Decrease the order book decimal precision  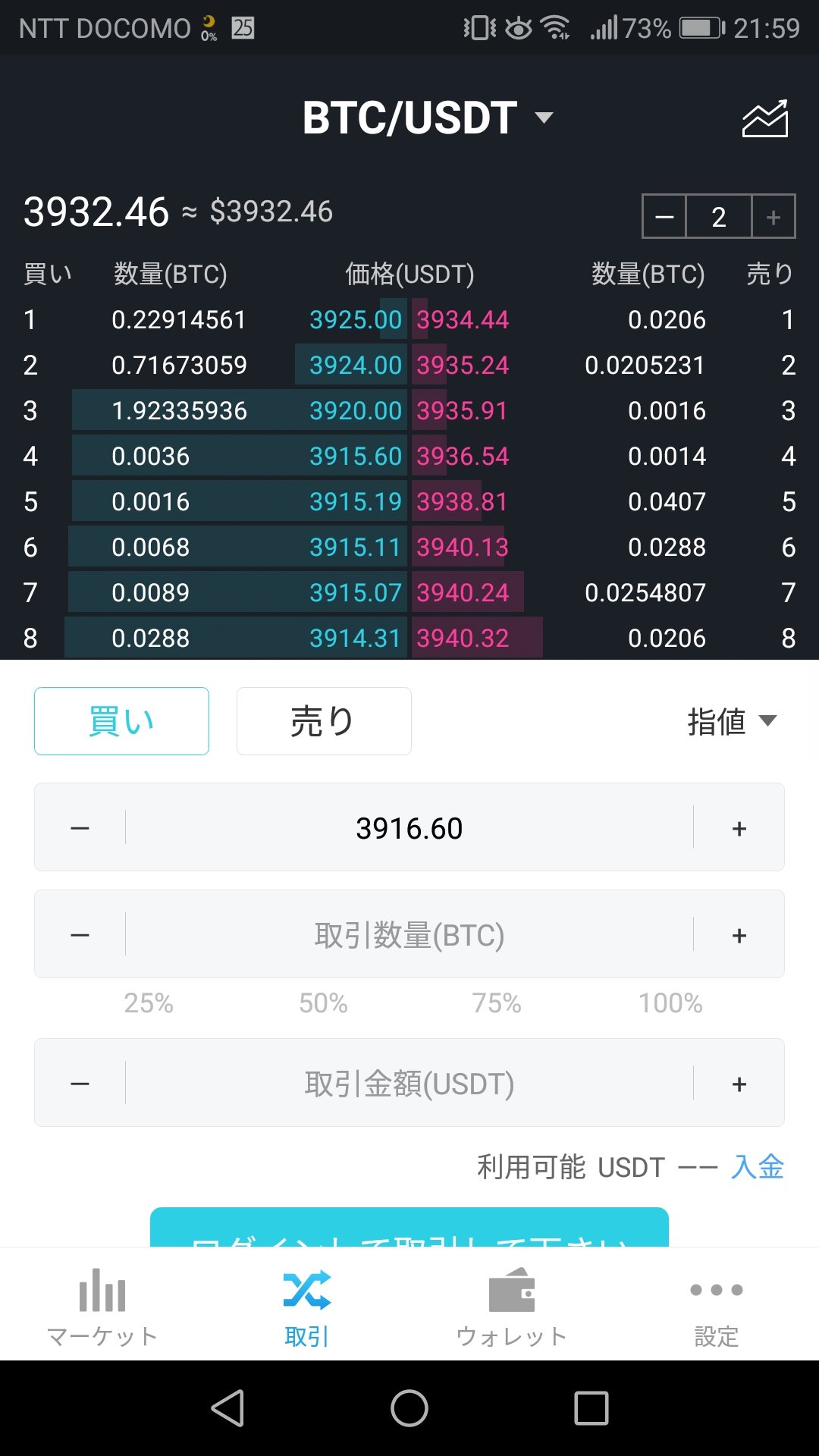tap(664, 217)
